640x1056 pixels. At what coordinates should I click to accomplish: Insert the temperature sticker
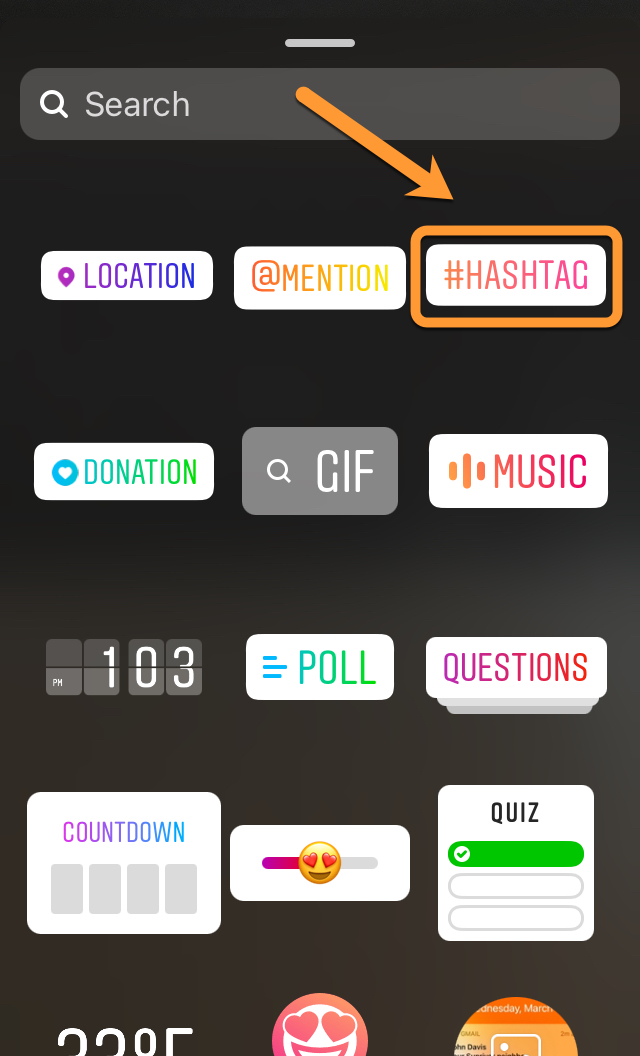[124, 1040]
